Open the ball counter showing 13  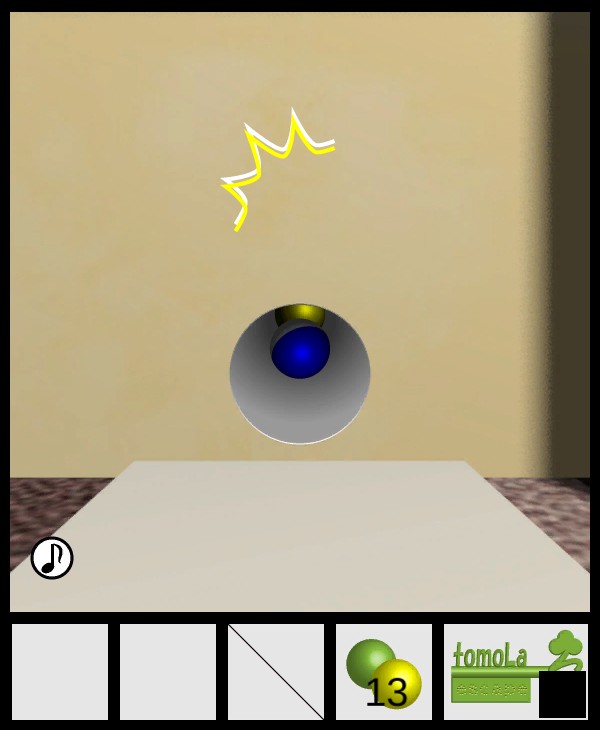coord(384,672)
